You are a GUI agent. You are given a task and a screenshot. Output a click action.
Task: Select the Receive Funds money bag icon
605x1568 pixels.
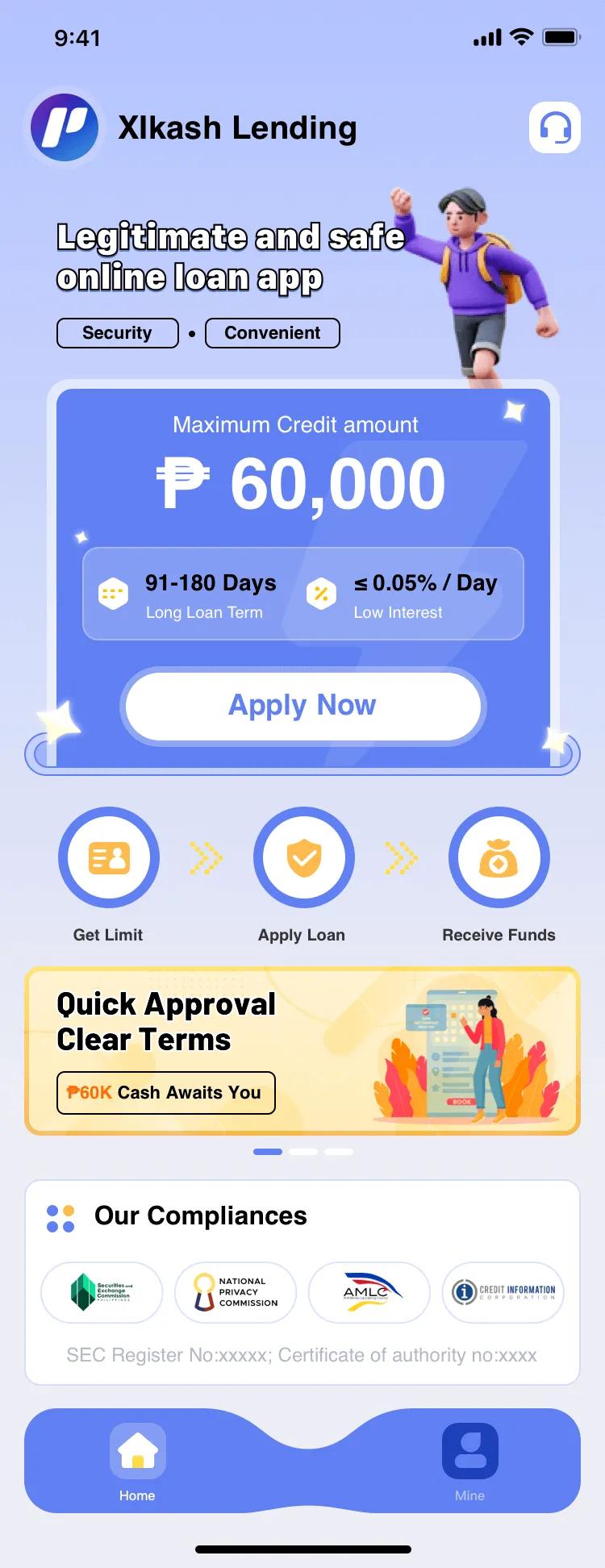499,857
